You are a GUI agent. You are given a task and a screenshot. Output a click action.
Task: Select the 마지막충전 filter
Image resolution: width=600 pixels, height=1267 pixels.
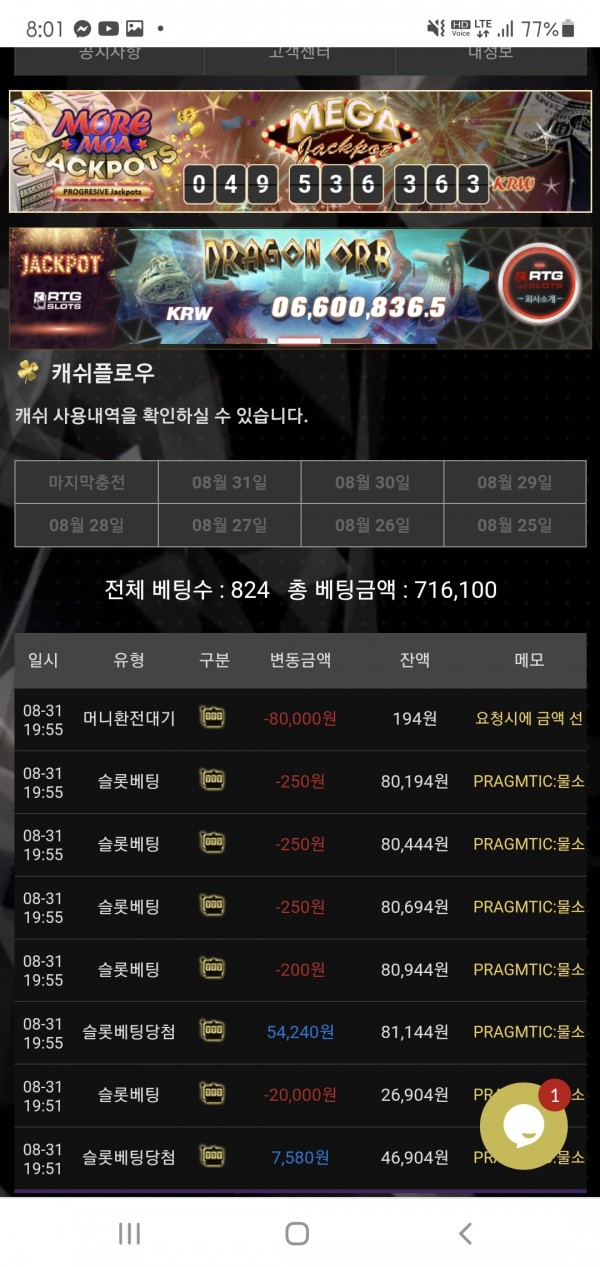pos(87,482)
